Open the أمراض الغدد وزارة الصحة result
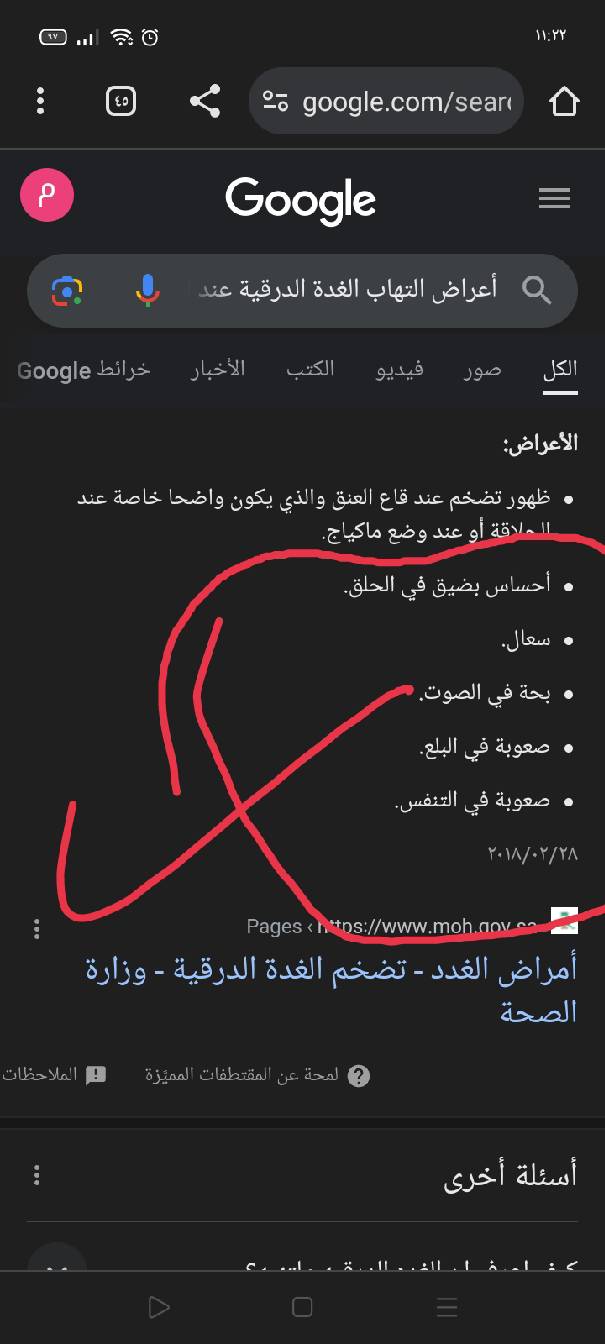Viewport: 605px width, 1344px height. [x=331, y=990]
